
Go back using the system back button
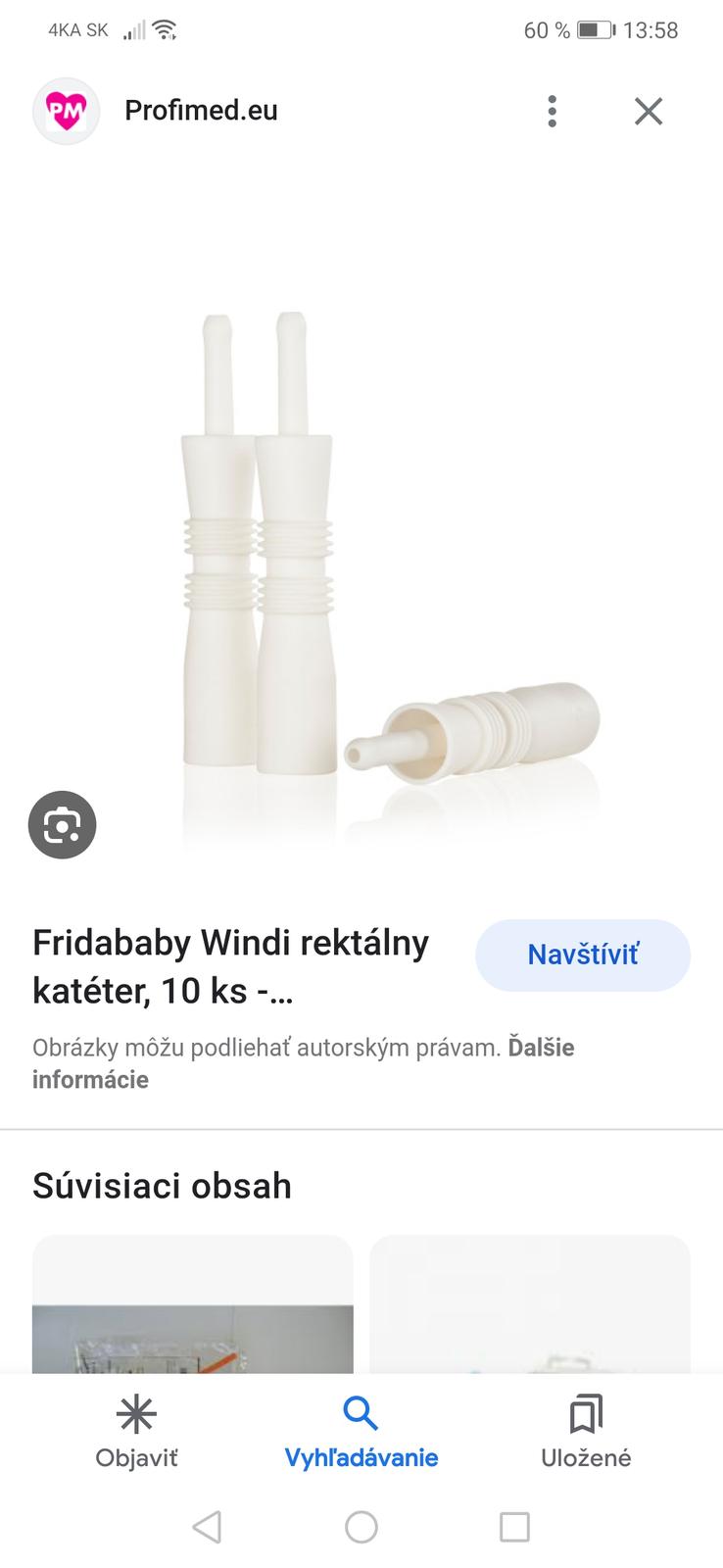tap(207, 1526)
